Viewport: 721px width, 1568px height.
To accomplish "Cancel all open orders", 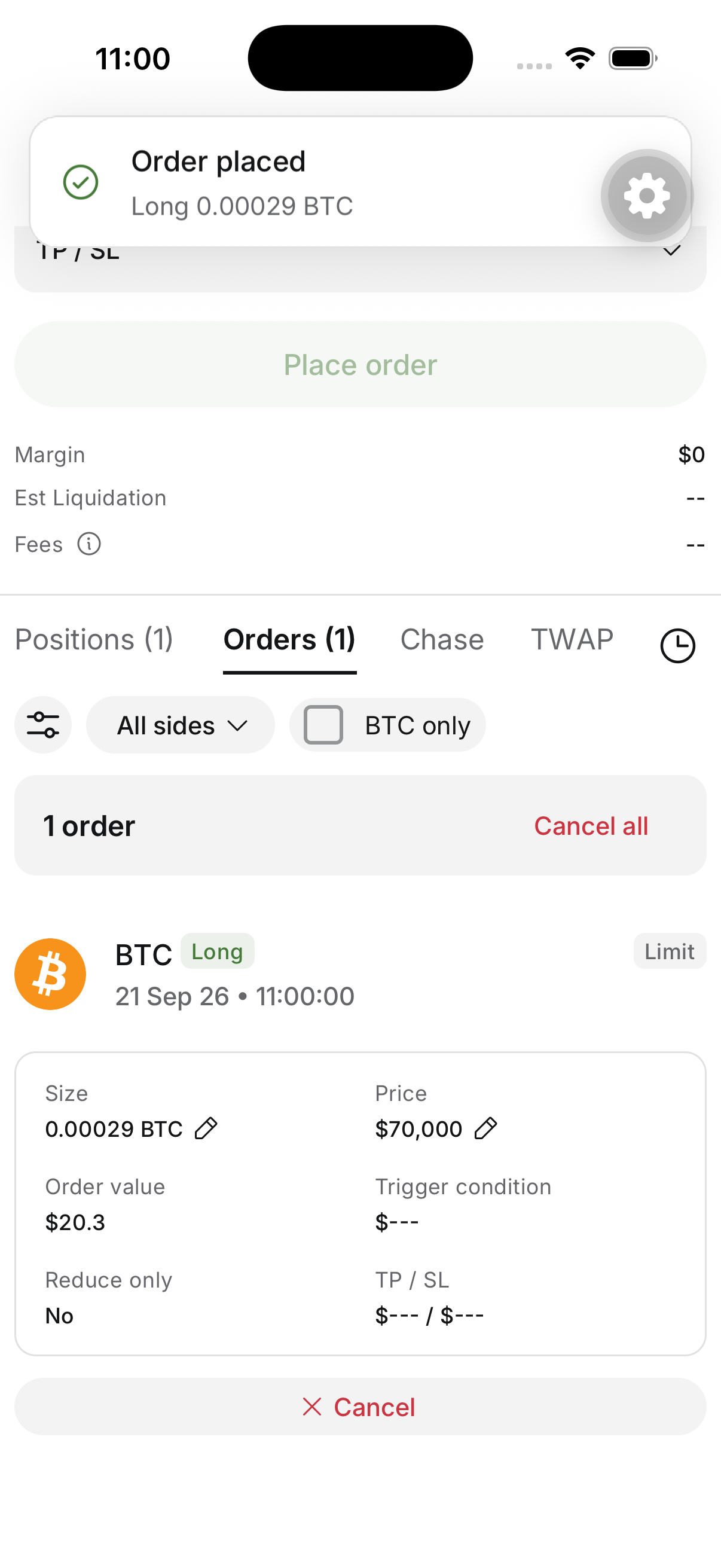I will [591, 826].
